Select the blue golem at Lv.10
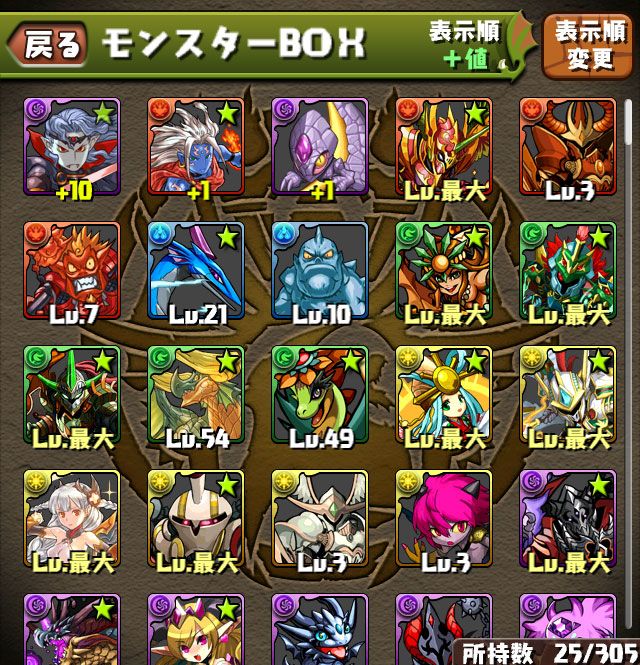This screenshot has width=640, height=665. click(320, 270)
